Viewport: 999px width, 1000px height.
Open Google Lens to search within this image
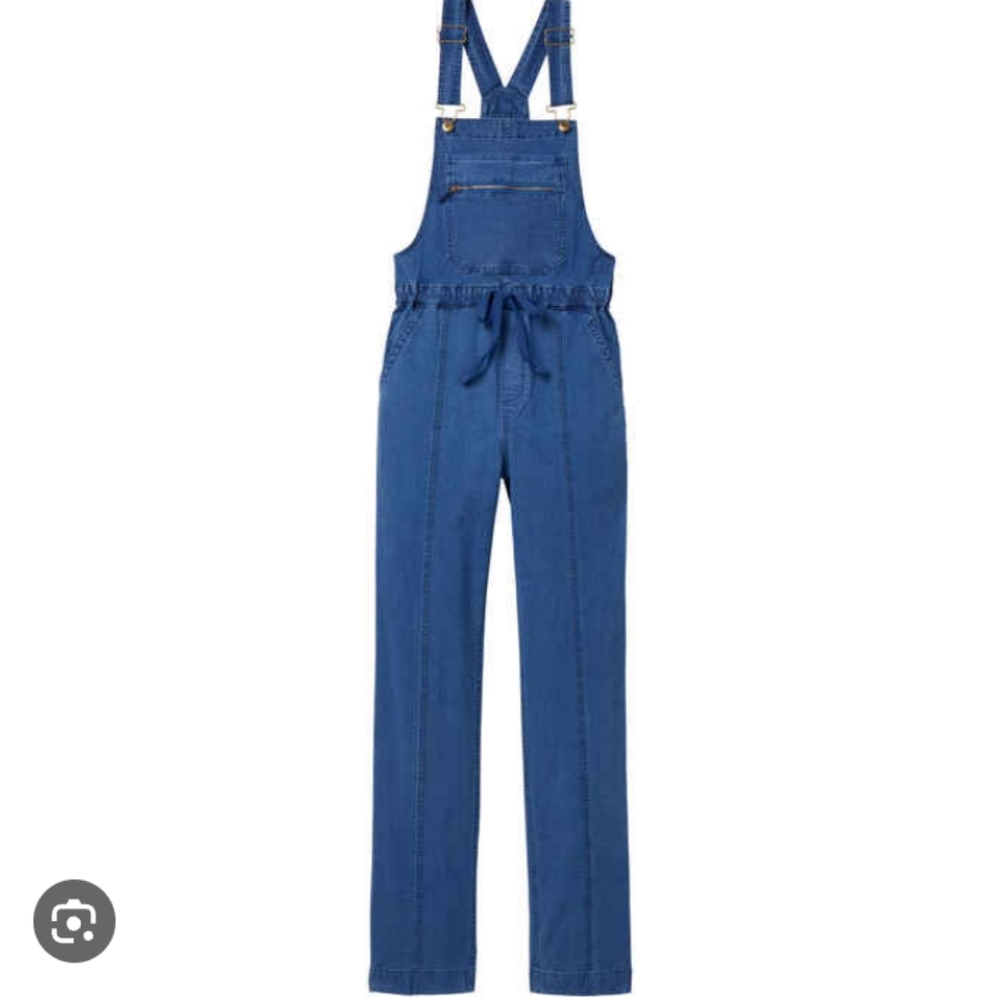click(75, 921)
